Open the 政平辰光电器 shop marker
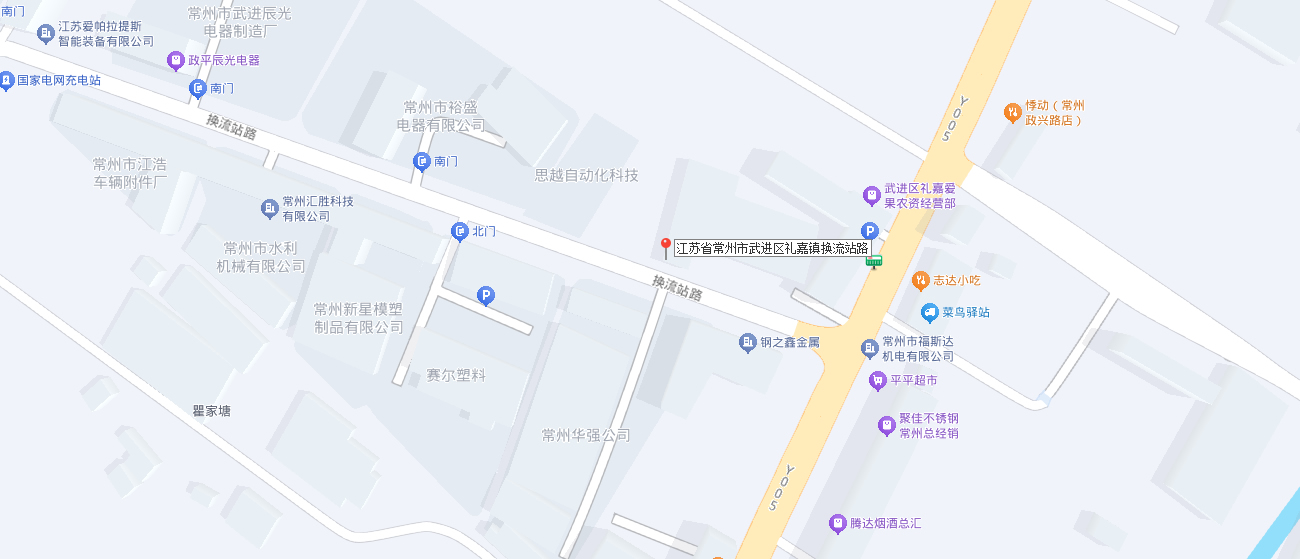The height and width of the screenshot is (559, 1300). coord(176,61)
